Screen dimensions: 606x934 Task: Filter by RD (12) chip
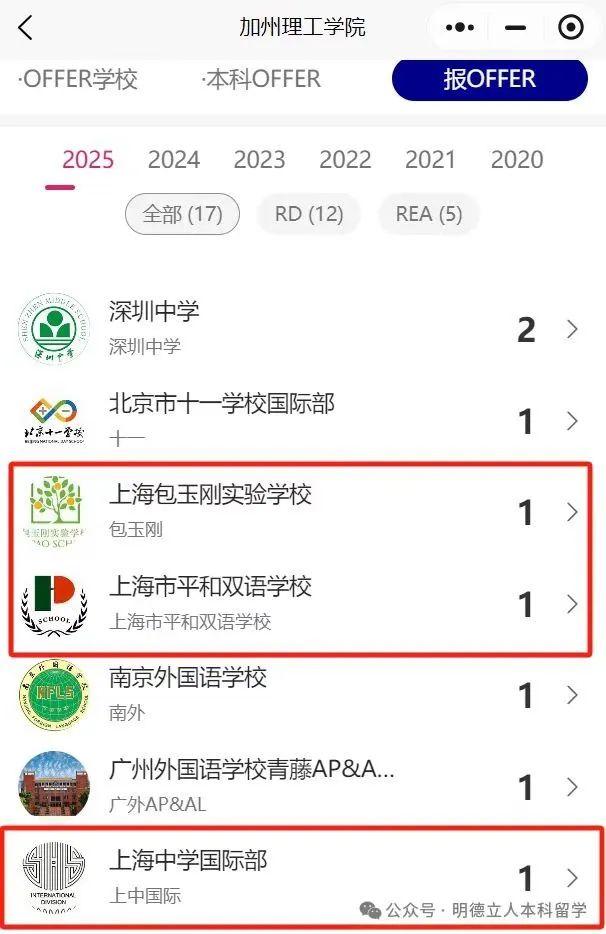(x=309, y=214)
